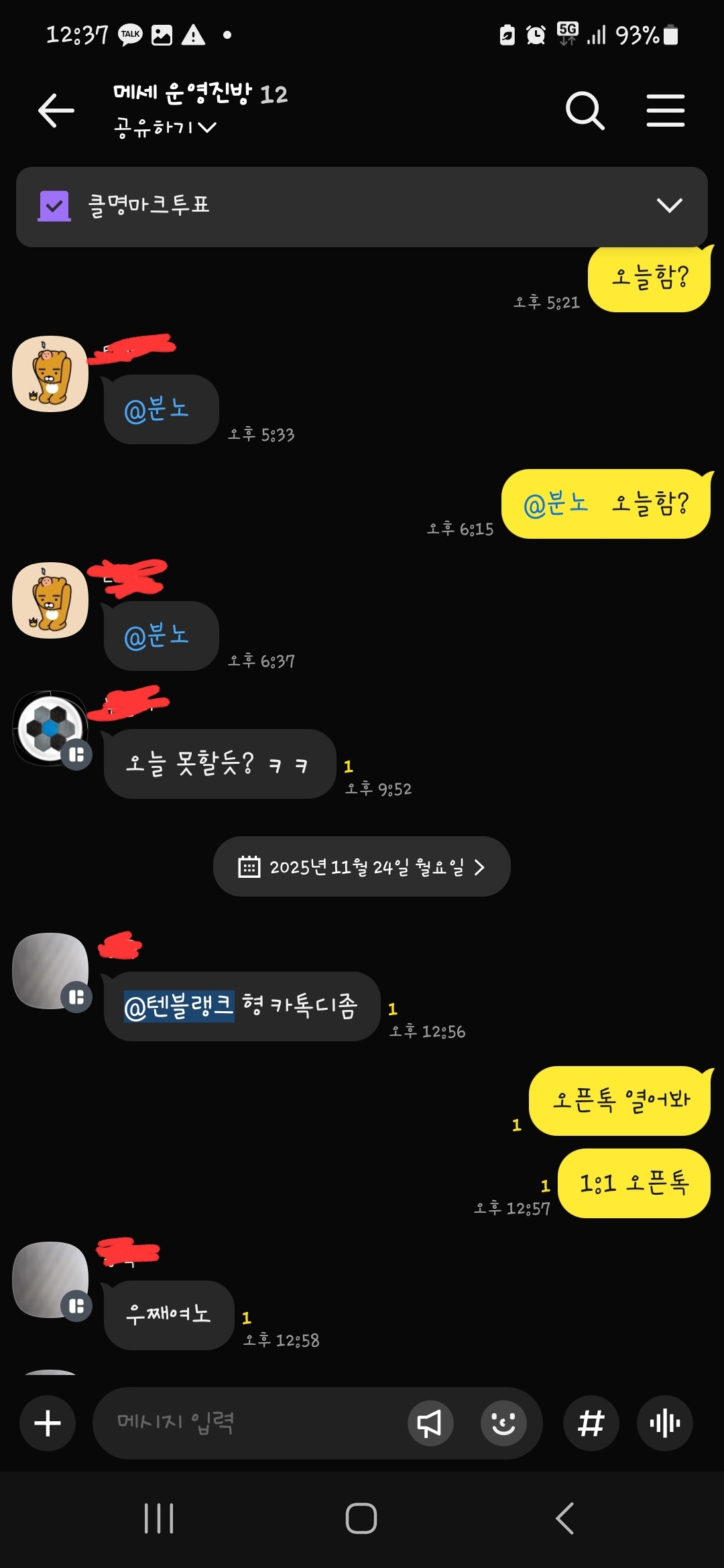
Task: Start a voice message with the waveform button
Action: tap(665, 1423)
